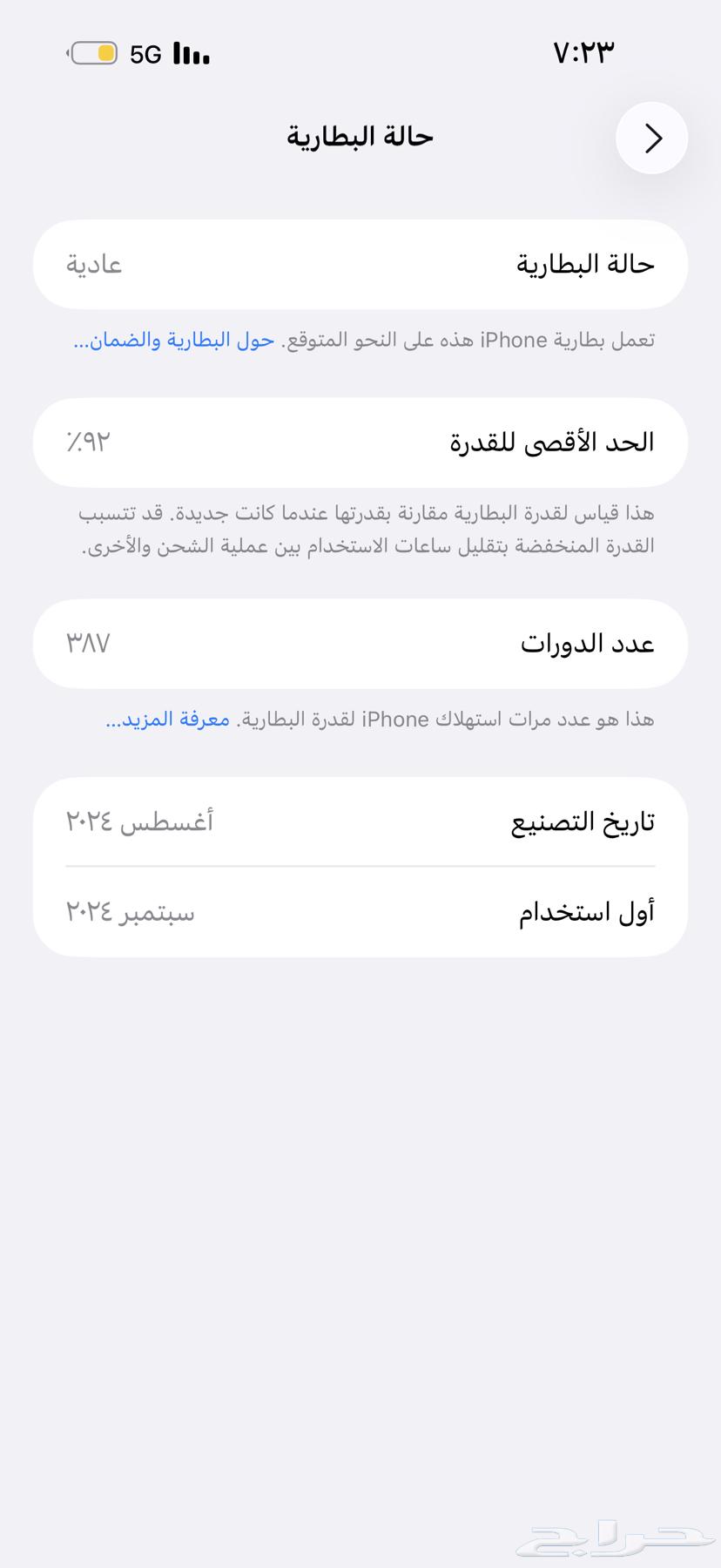Expand the manufacture date section

360,820
